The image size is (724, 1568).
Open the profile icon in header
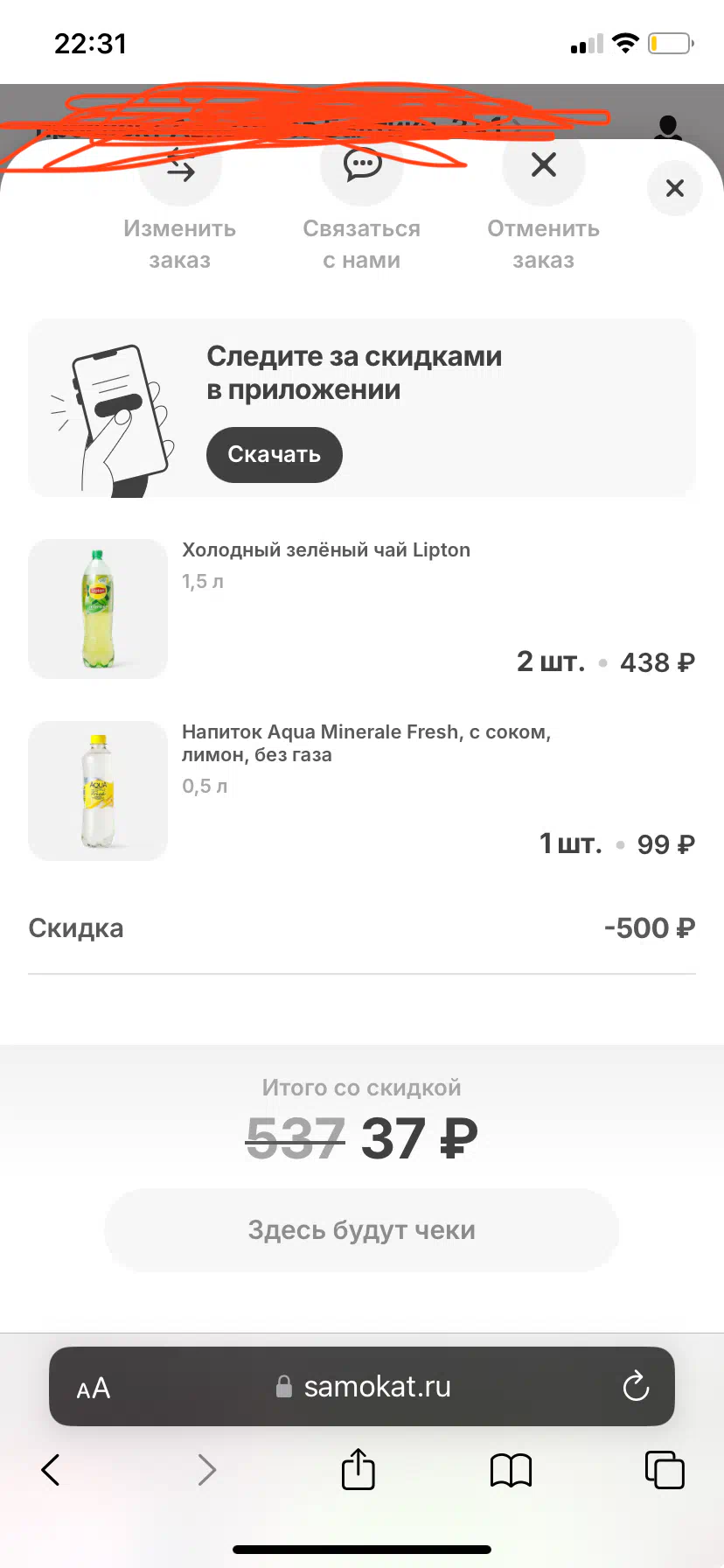(669, 127)
